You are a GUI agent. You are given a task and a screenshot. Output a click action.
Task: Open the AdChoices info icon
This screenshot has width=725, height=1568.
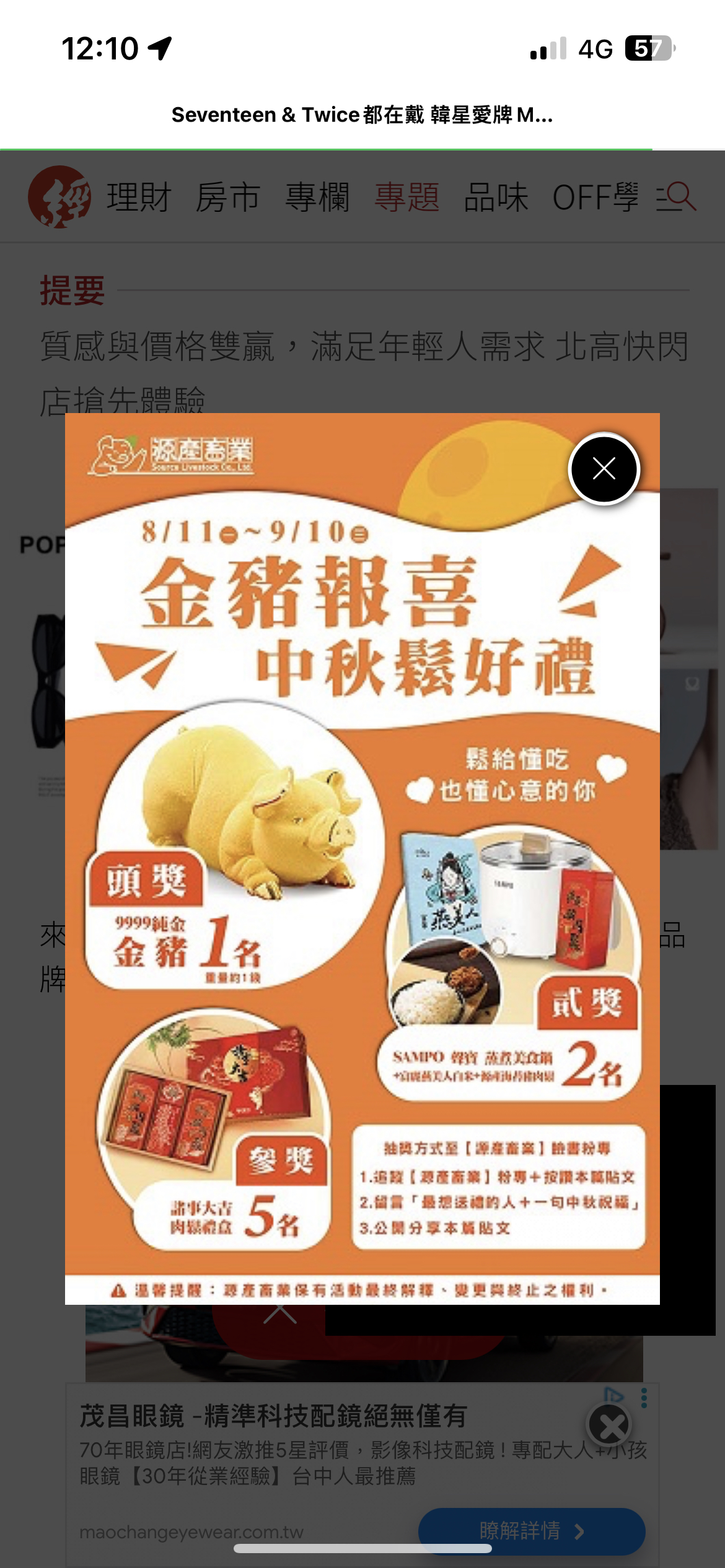613,1395
